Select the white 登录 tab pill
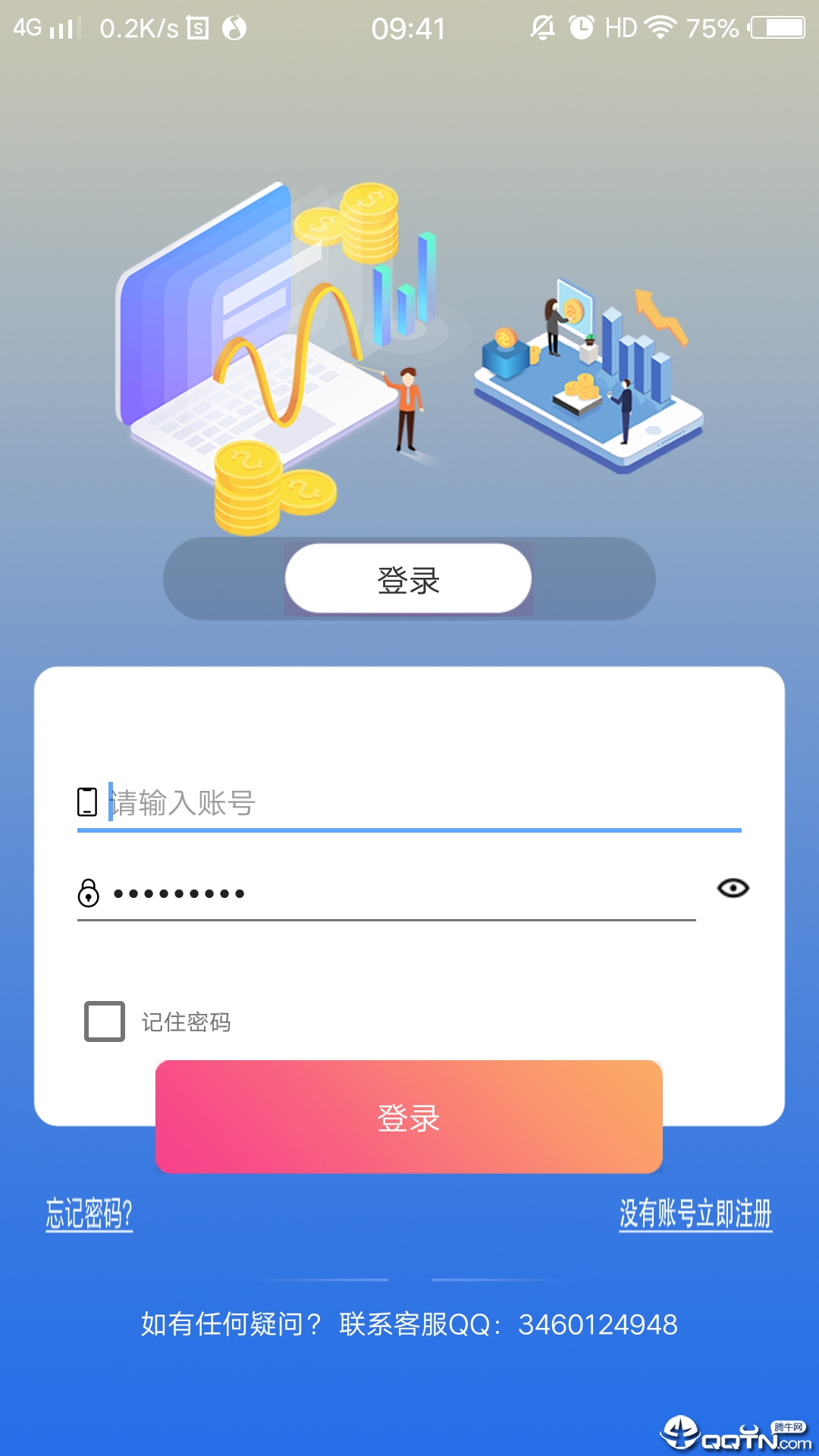Viewport: 819px width, 1456px height. click(408, 579)
